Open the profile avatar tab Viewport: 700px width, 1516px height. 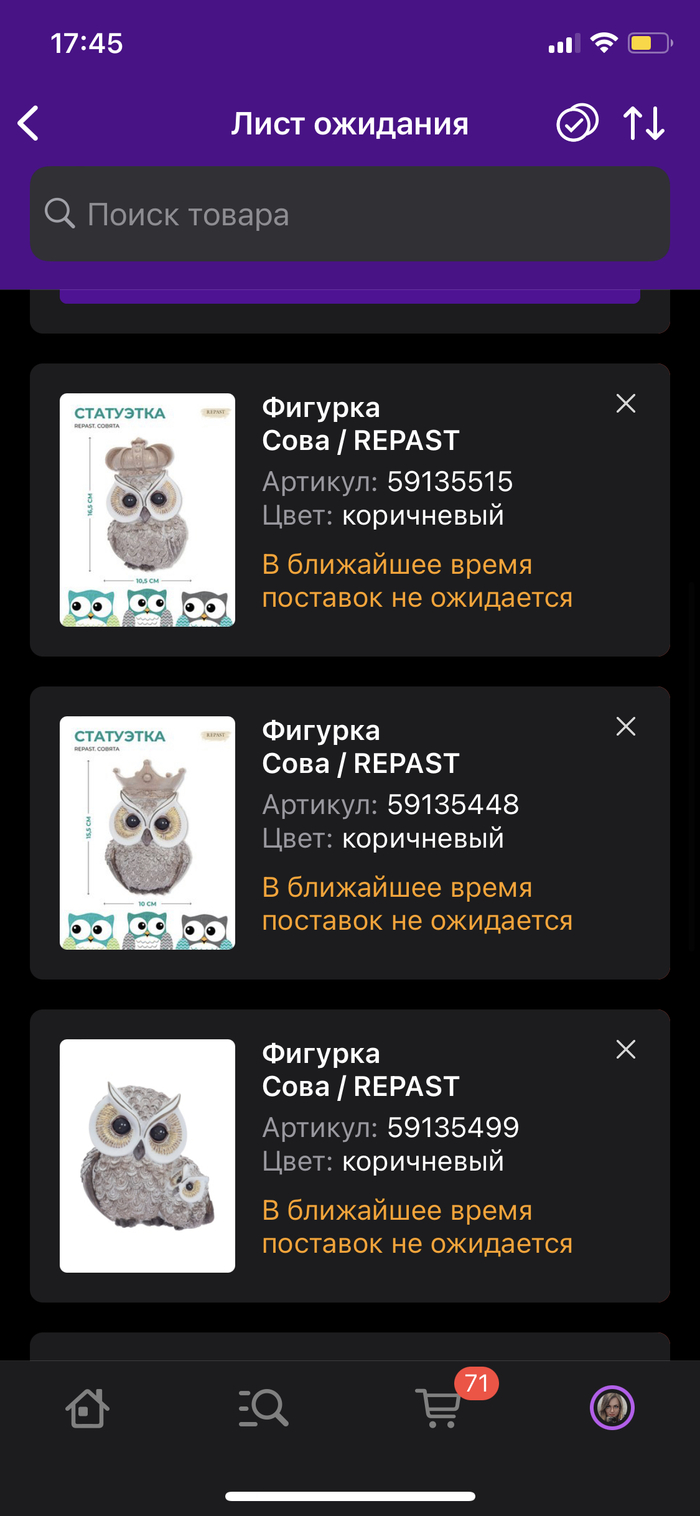coord(612,1408)
